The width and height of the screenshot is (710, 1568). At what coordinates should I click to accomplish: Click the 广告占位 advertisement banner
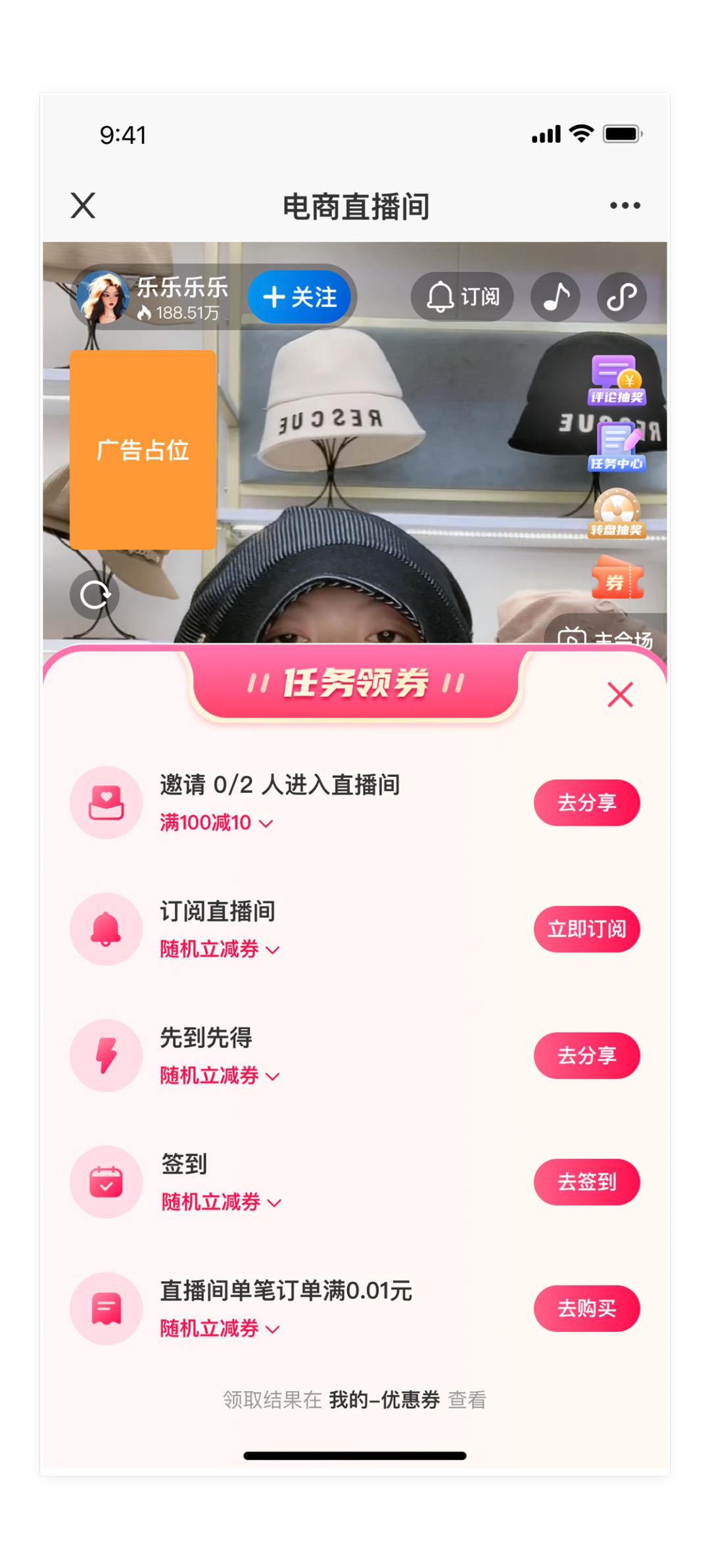pos(143,450)
